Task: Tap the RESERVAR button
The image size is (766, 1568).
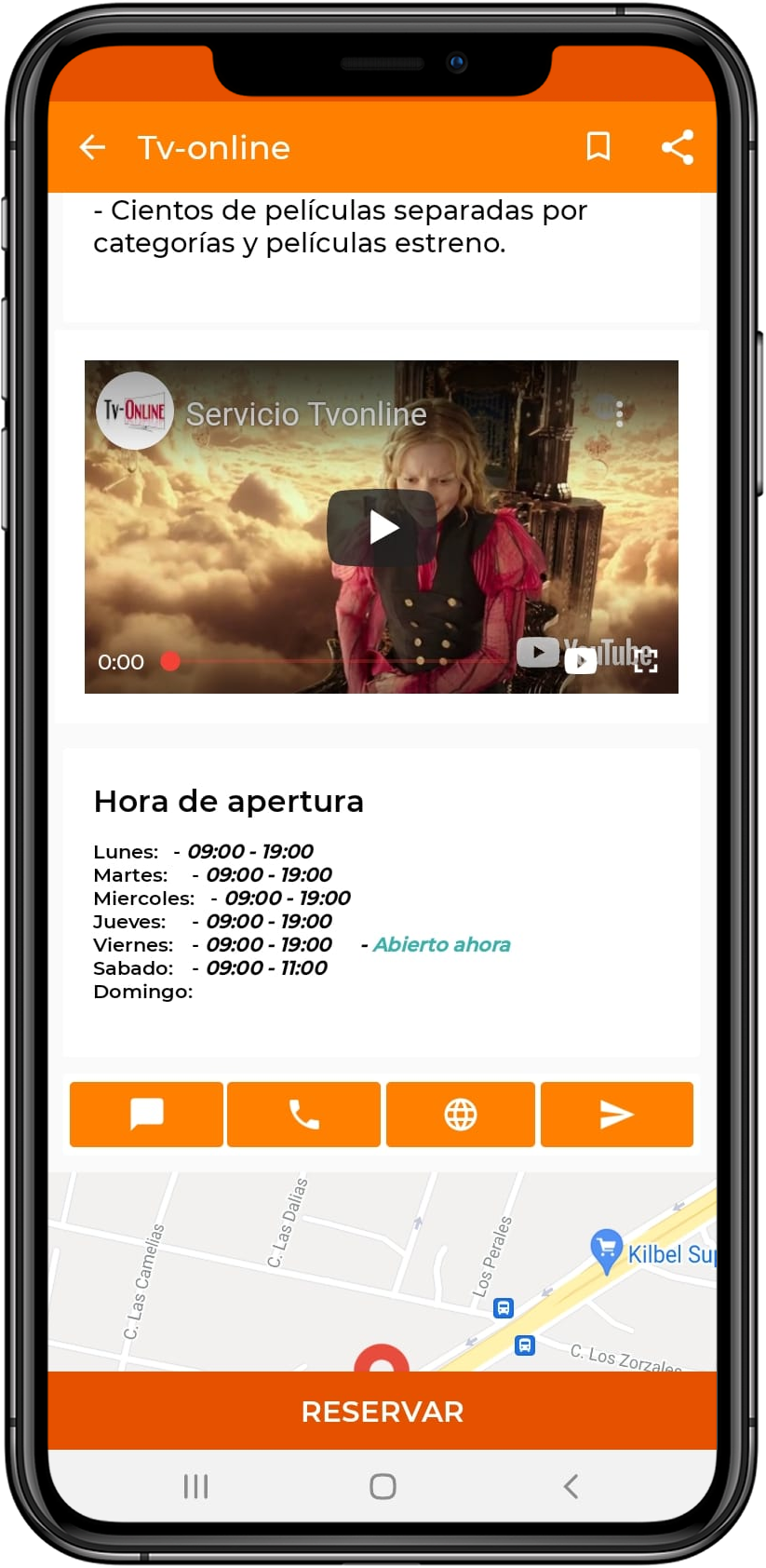Action: coord(383,1411)
